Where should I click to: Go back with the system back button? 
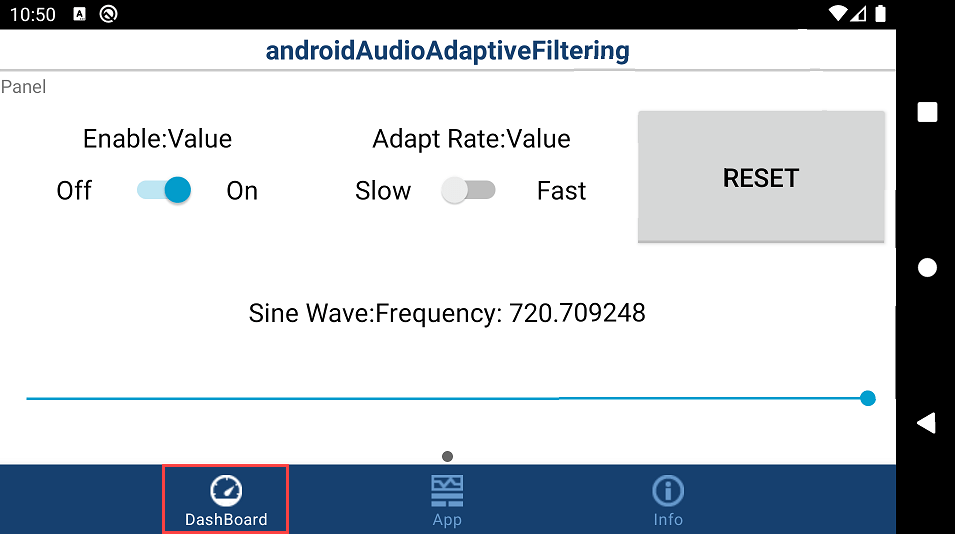926,423
